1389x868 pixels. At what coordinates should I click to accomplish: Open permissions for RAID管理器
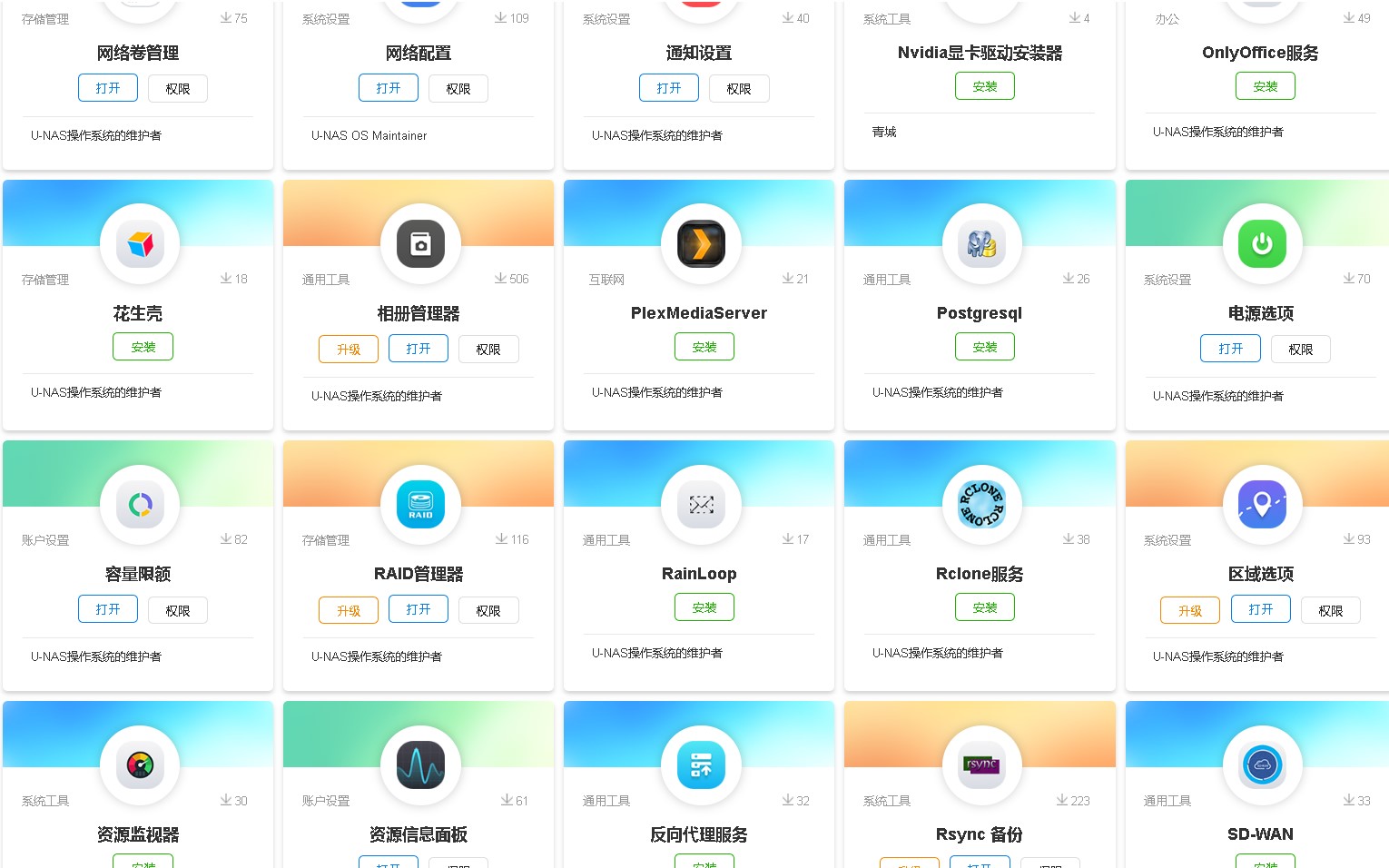(x=488, y=611)
